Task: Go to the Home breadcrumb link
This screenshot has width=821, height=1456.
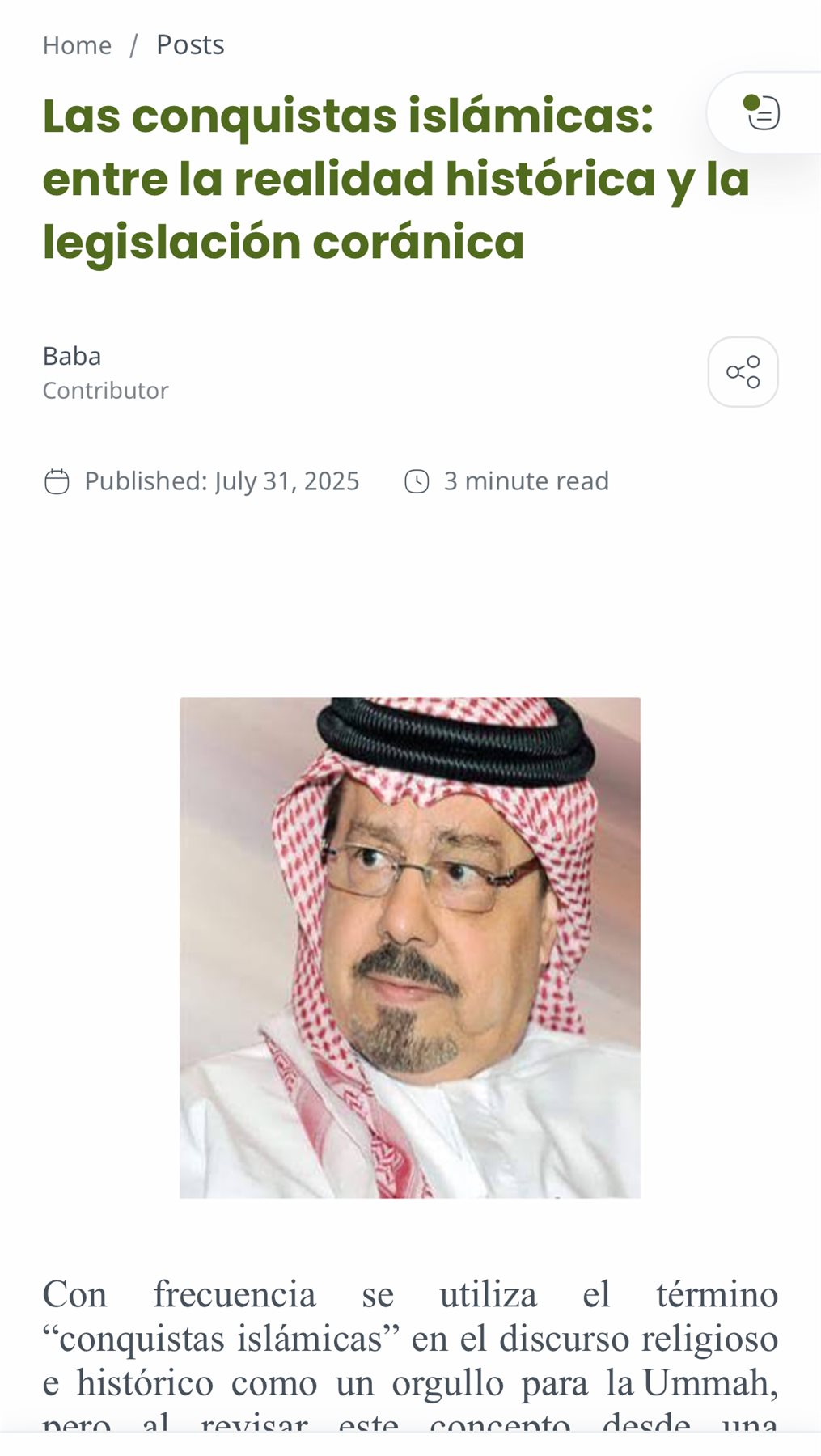Action: click(x=77, y=45)
